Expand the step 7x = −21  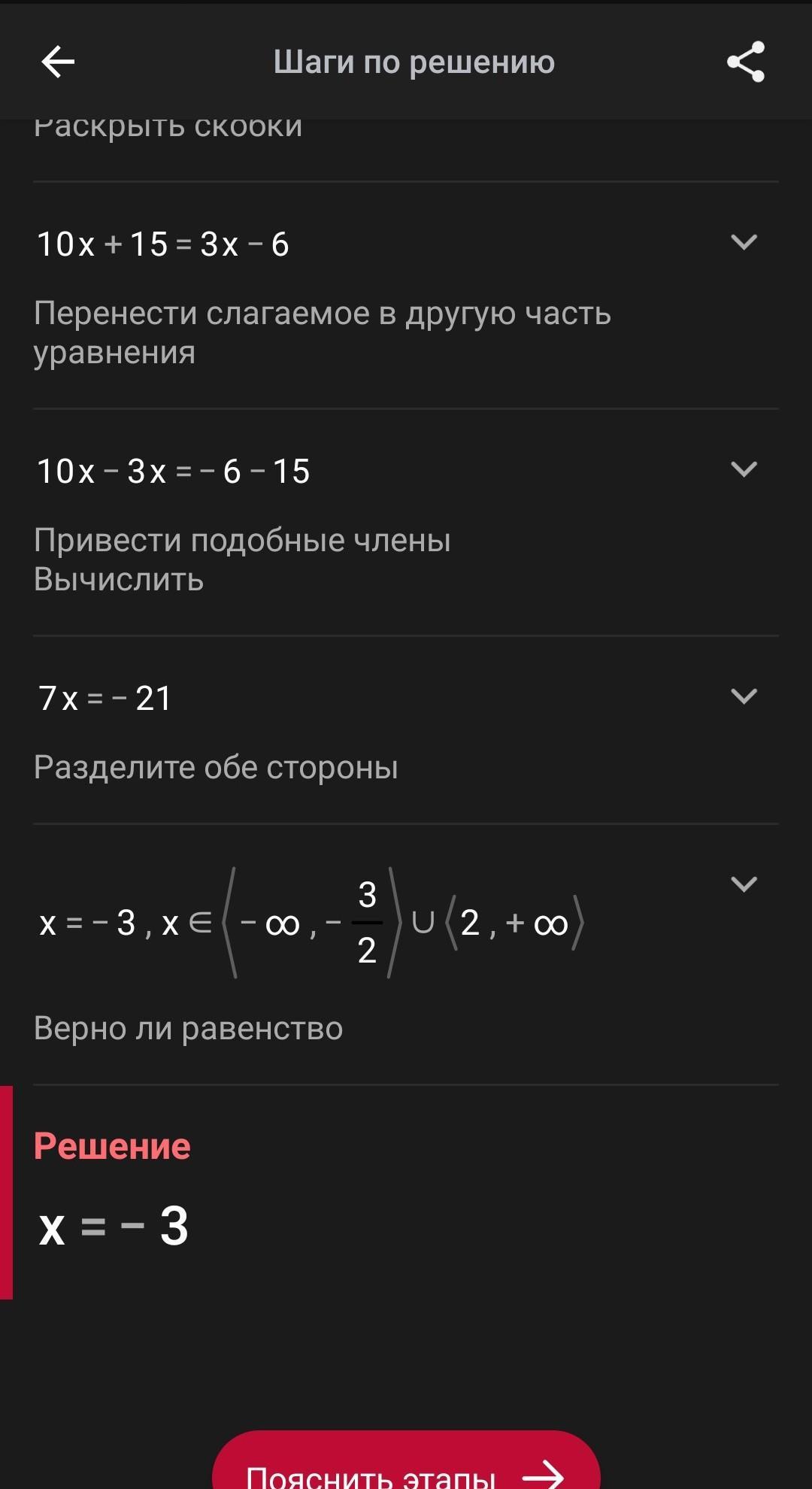tap(744, 696)
